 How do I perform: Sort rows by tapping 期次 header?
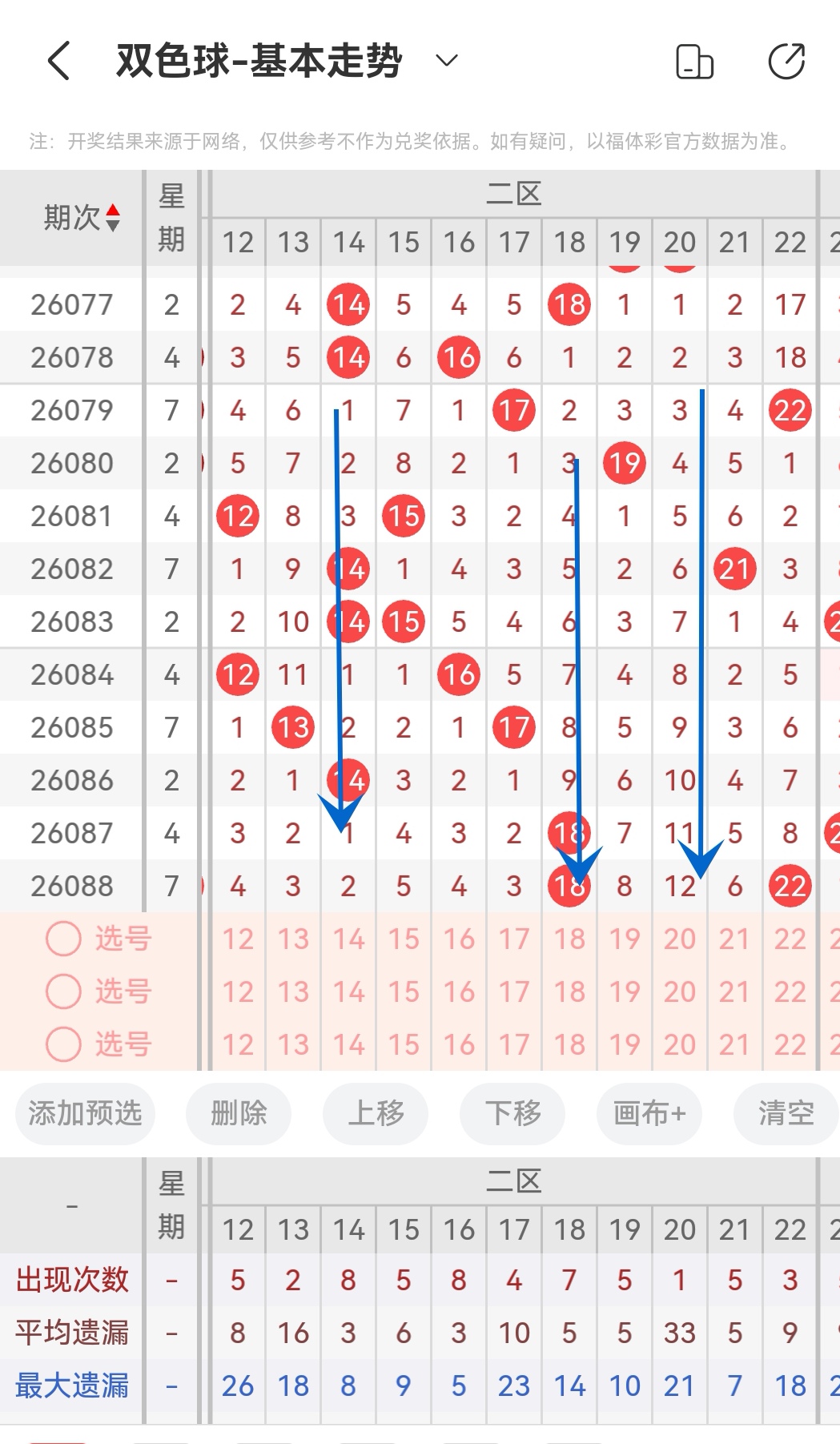click(x=82, y=217)
